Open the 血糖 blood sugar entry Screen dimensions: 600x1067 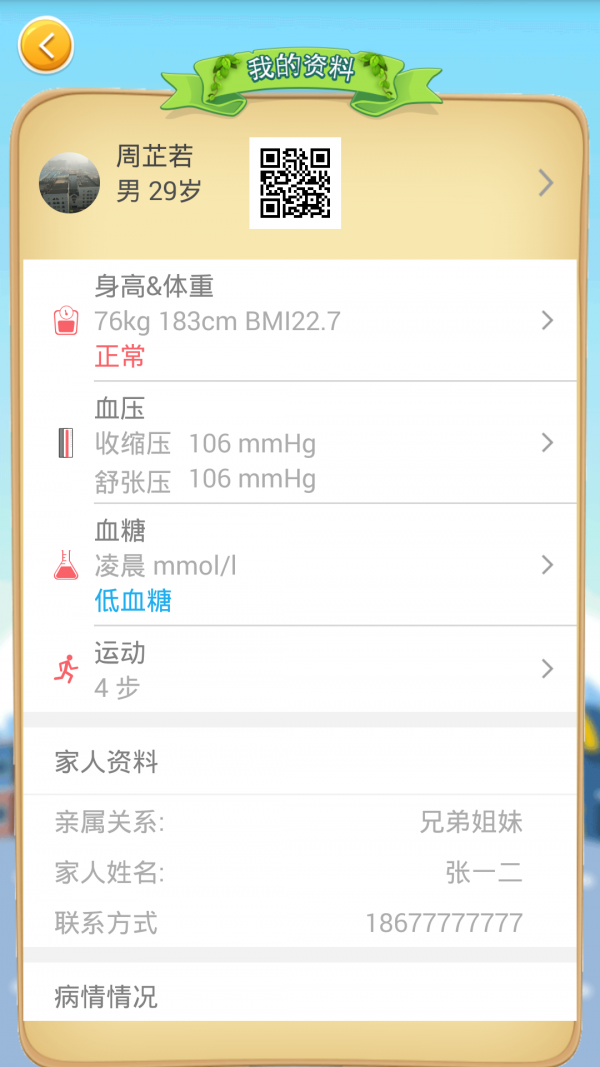tap(300, 565)
